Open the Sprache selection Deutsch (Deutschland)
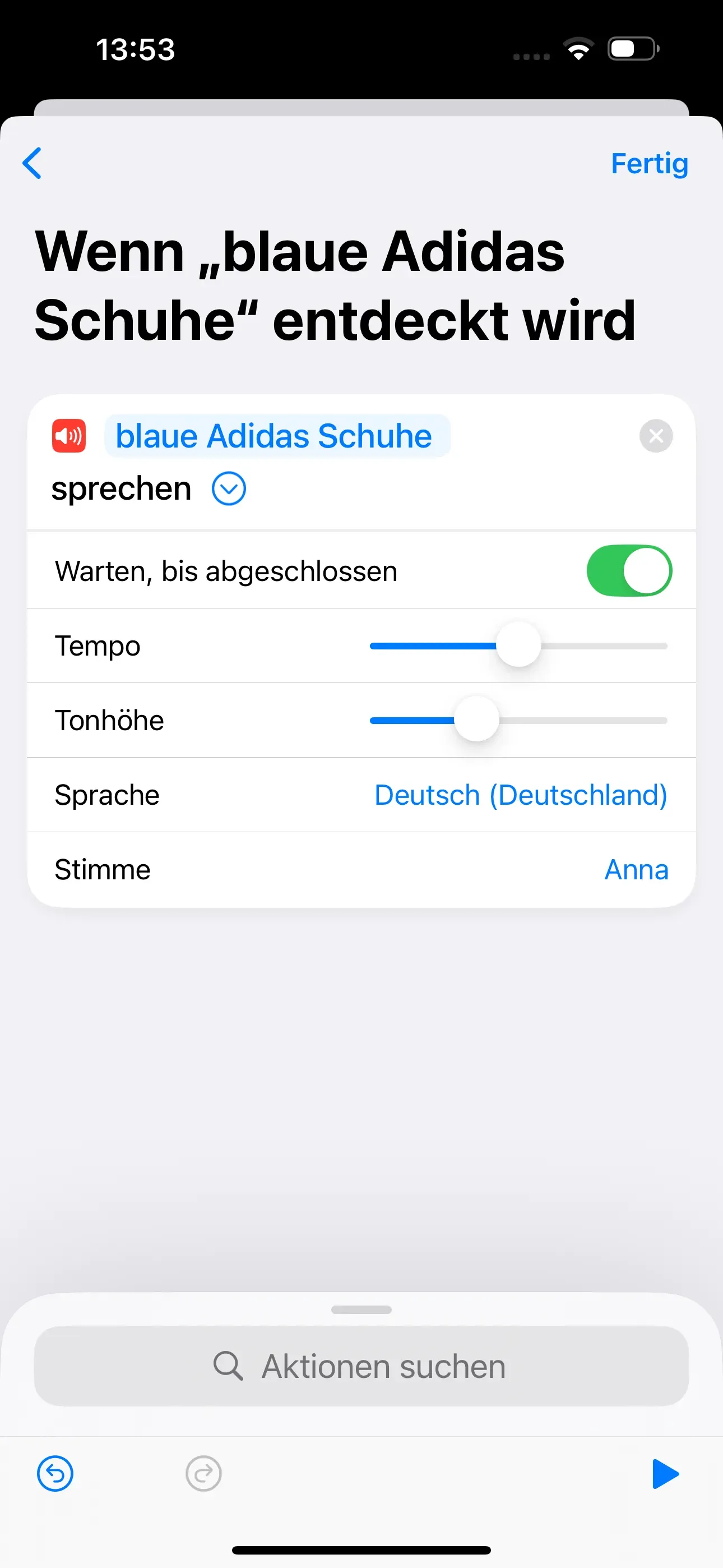Image resolution: width=723 pixels, height=1568 pixels. click(x=520, y=794)
